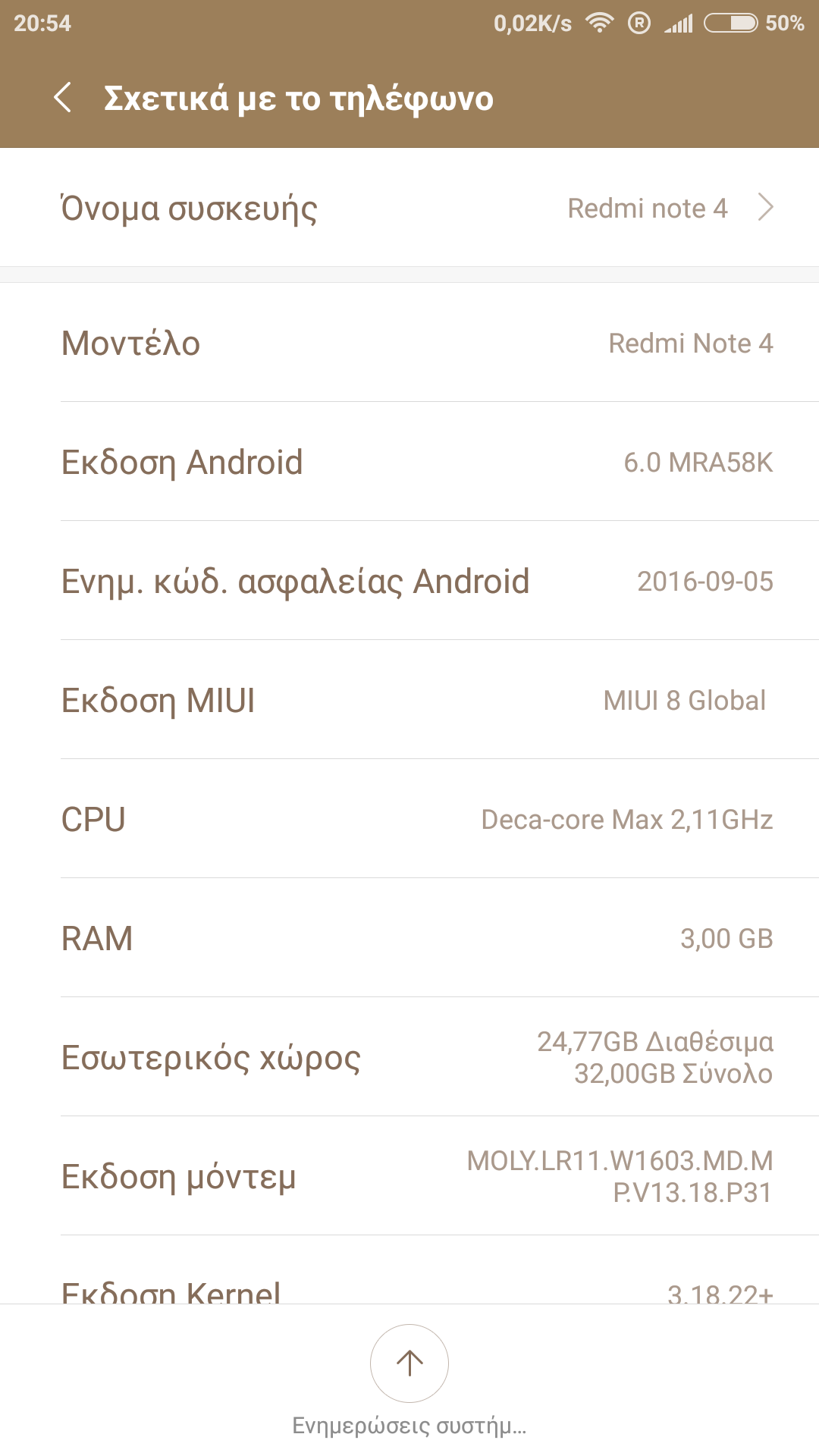
Task: Tap the CPU row
Action: pyautogui.click(x=409, y=819)
